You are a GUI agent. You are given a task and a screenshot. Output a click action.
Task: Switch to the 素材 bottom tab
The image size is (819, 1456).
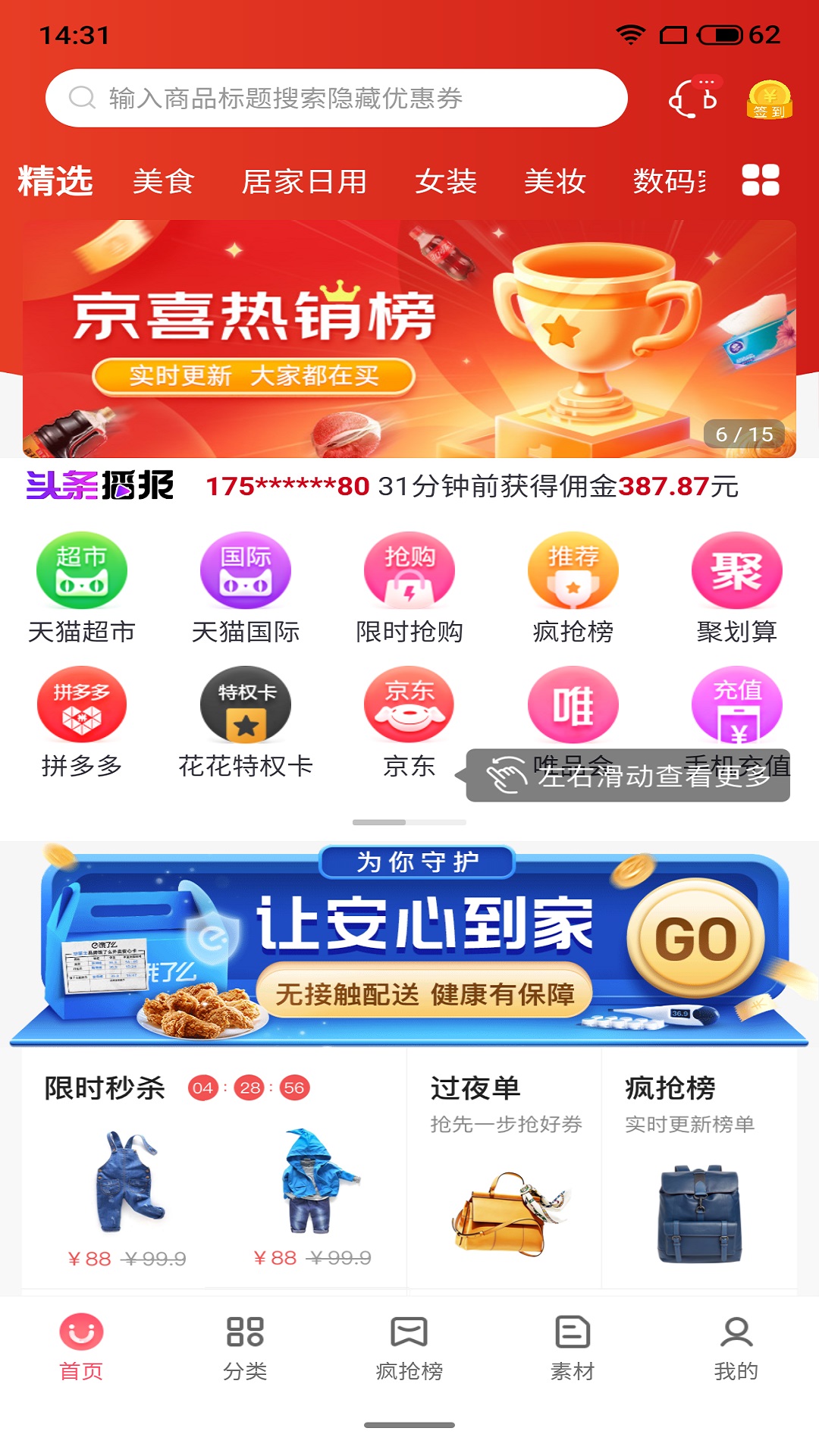point(573,1348)
